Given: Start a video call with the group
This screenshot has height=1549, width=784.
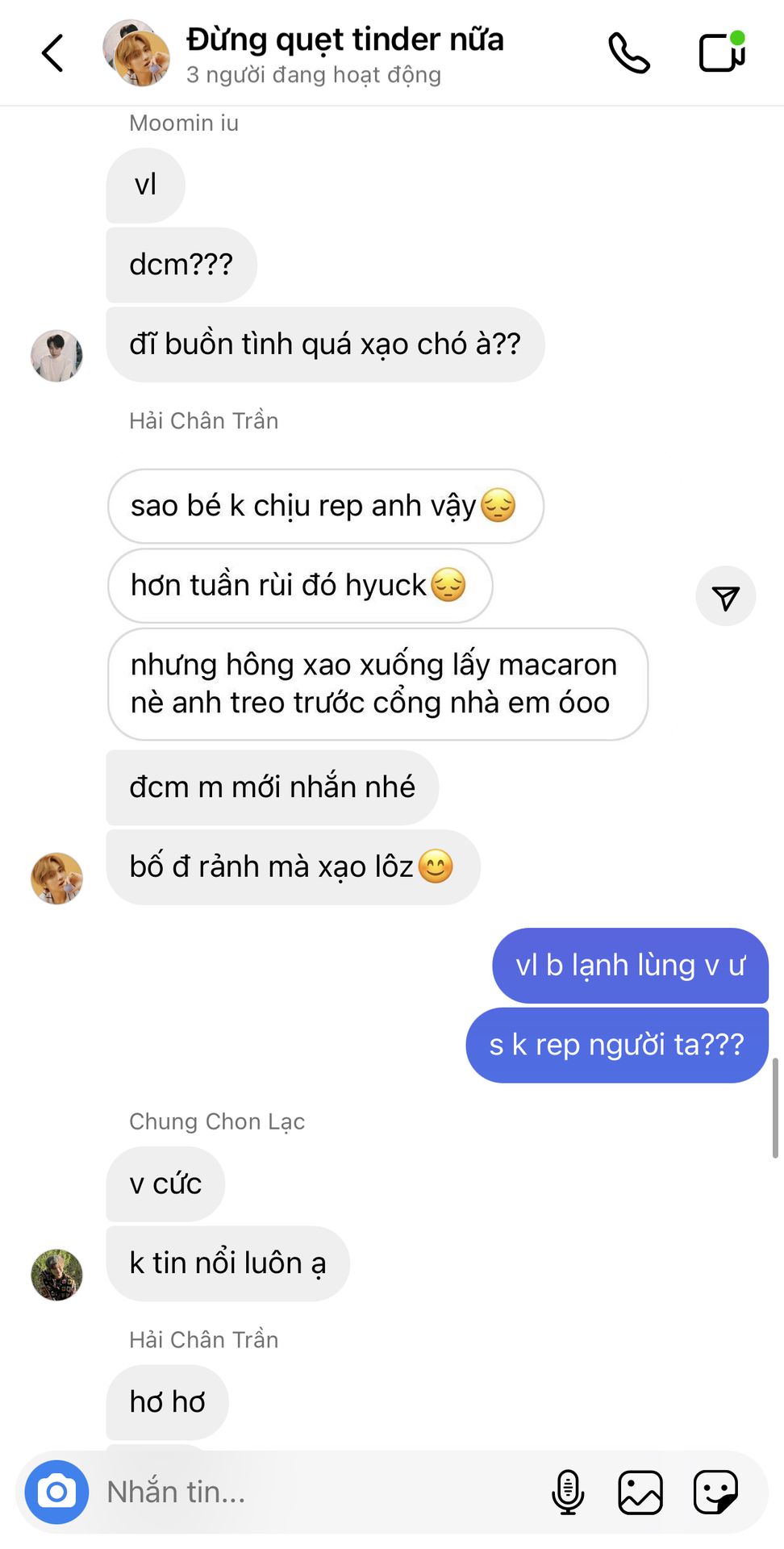Looking at the screenshot, I should coord(721,52).
